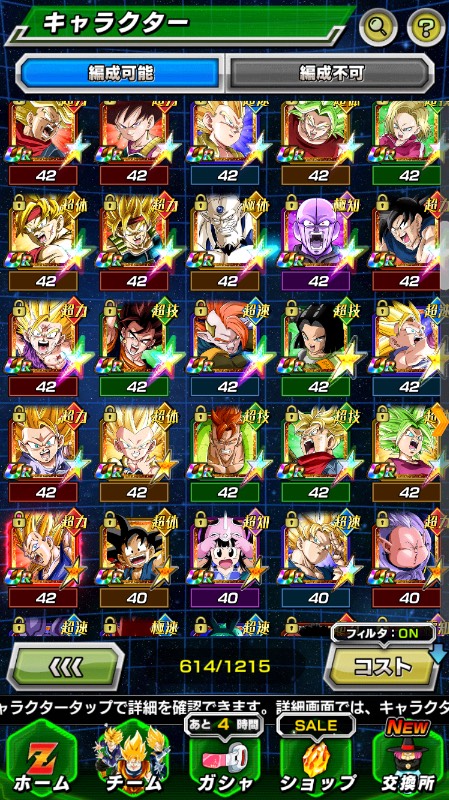
Task: Tap the コスト sort button
Action: [382, 666]
